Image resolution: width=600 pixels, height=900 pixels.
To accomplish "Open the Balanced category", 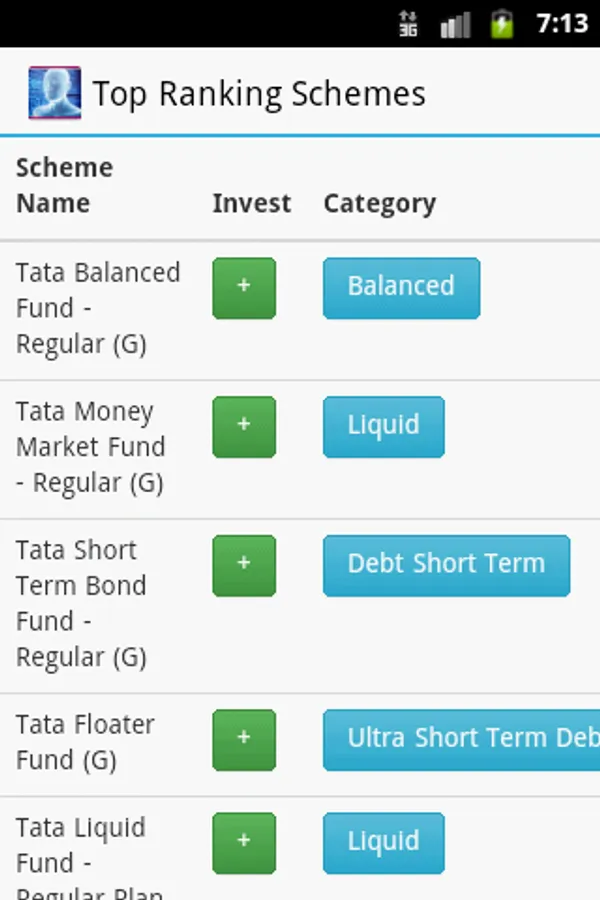I will (x=401, y=288).
